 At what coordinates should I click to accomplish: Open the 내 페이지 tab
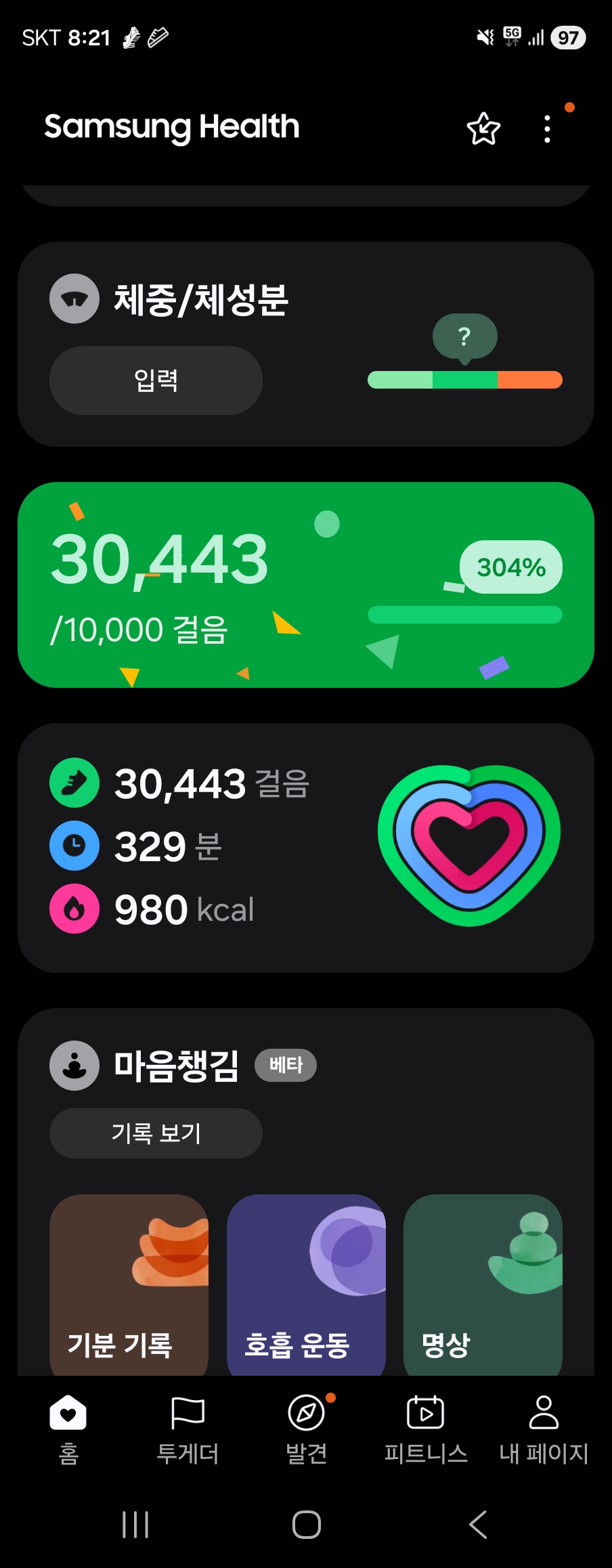click(x=544, y=1426)
